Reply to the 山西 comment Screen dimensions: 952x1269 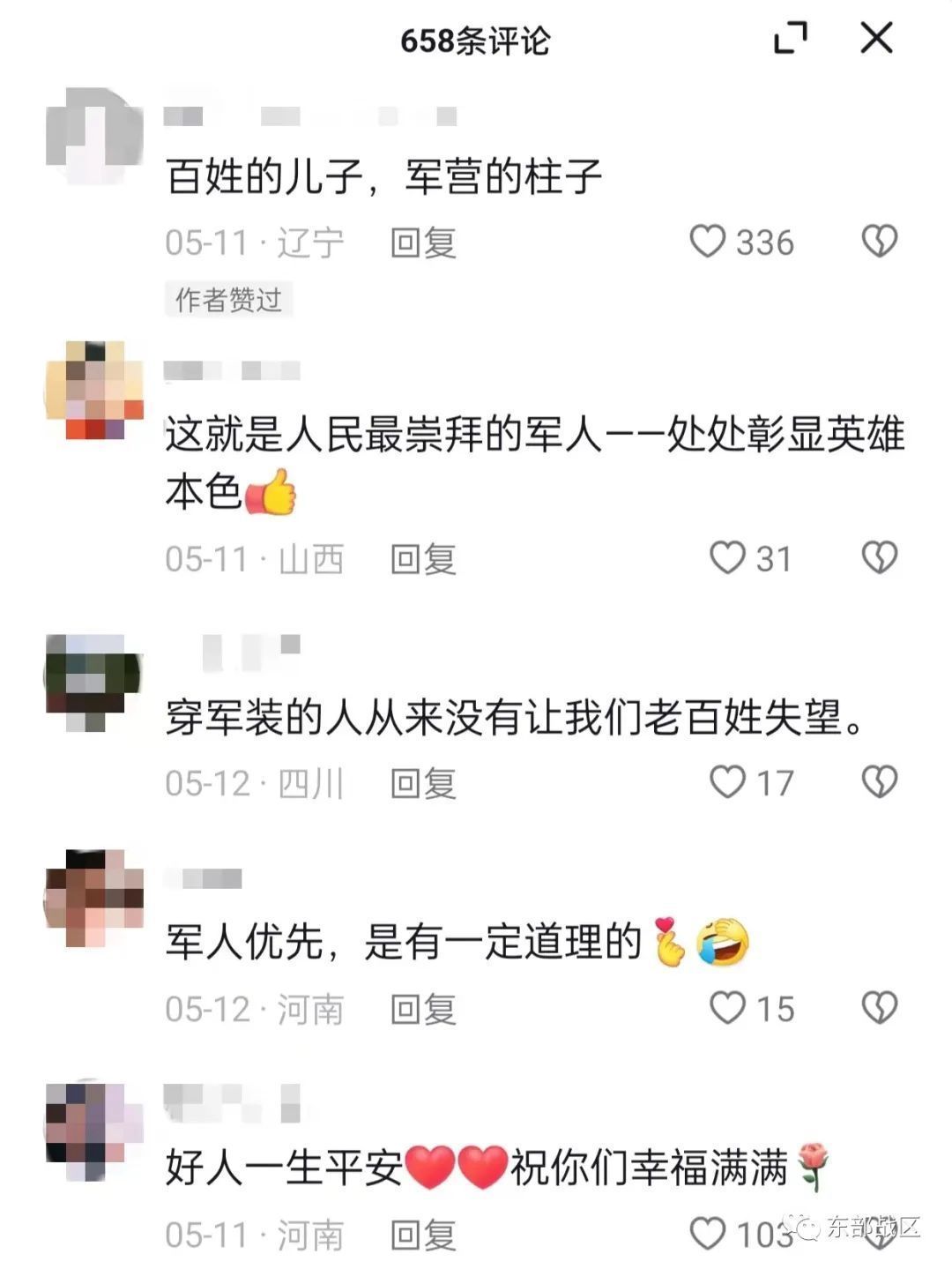423,559
